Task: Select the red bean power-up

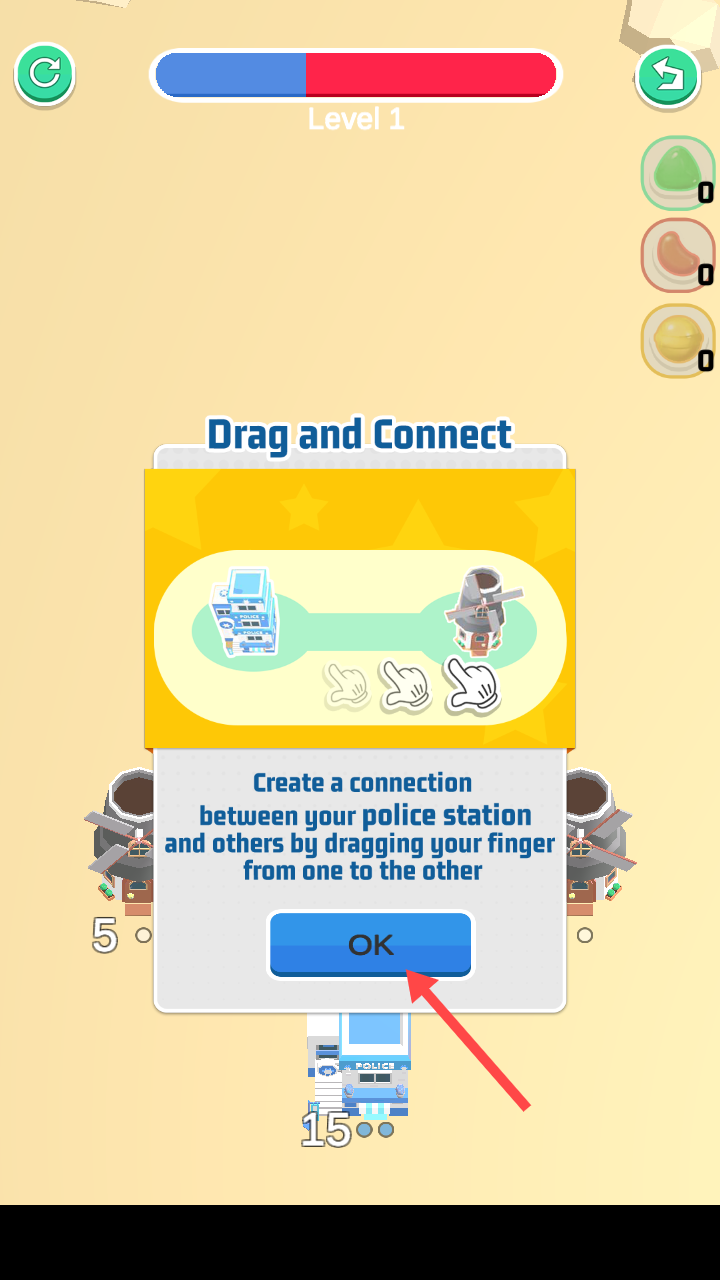Action: point(677,254)
